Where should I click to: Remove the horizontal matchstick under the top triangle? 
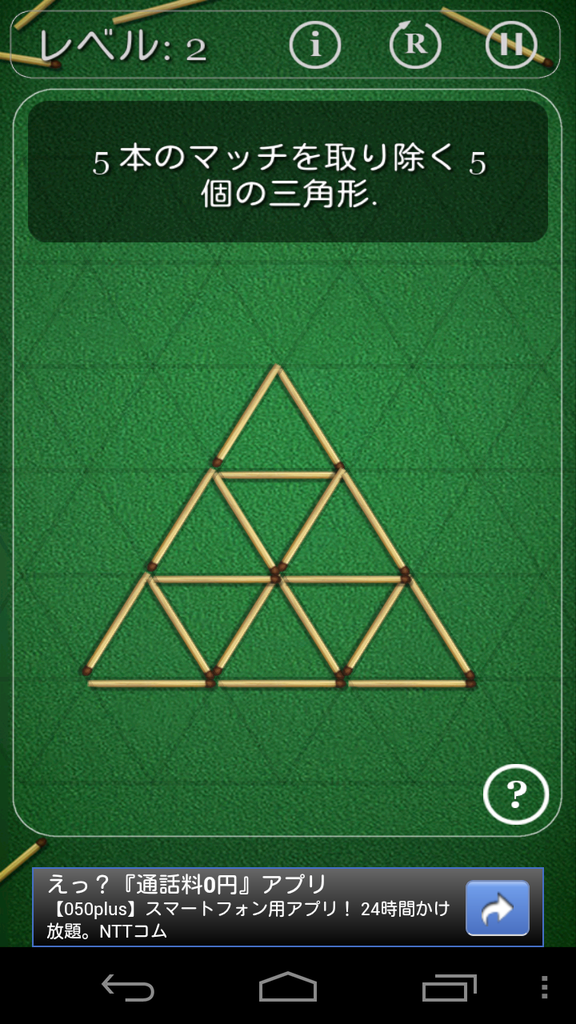point(278,475)
